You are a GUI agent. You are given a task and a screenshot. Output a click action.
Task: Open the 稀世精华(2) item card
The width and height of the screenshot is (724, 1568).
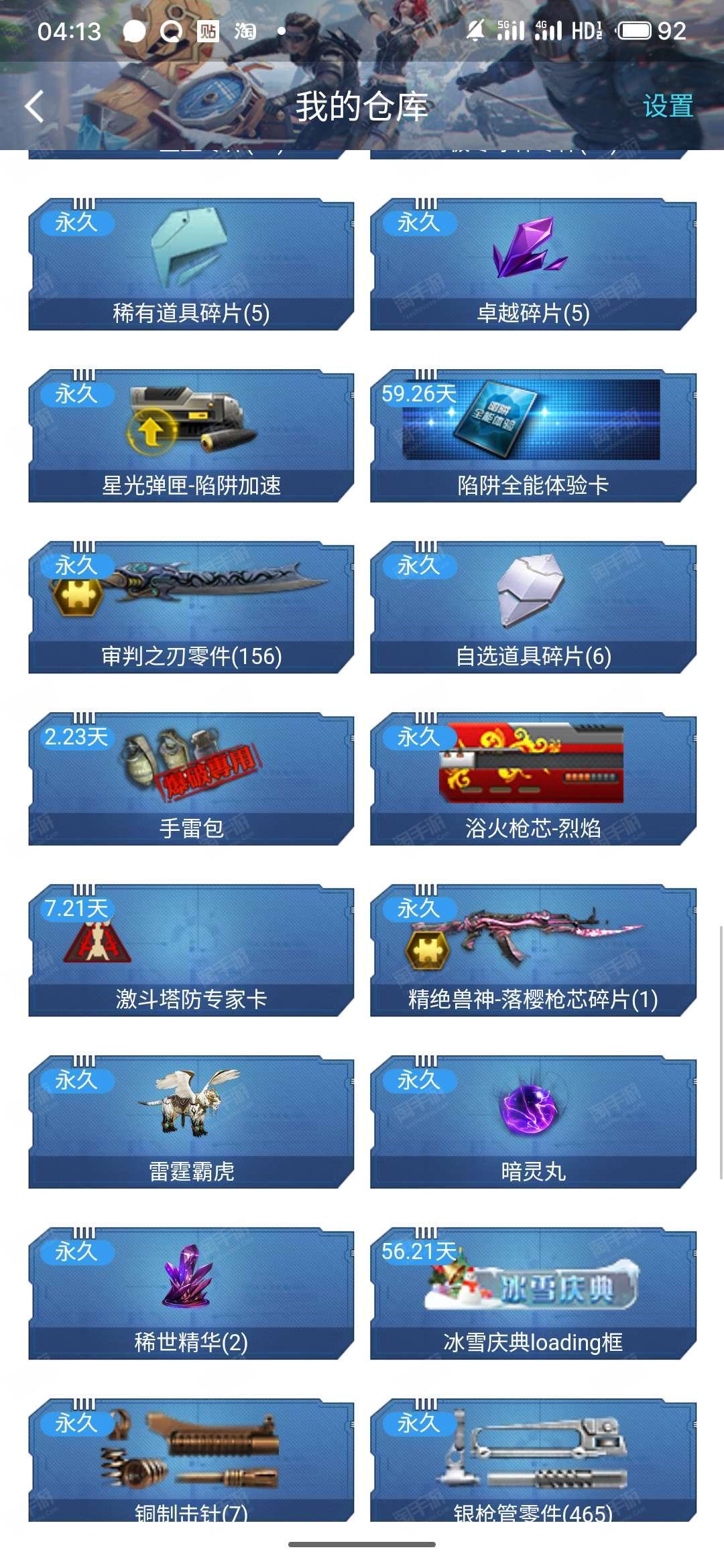191,1293
